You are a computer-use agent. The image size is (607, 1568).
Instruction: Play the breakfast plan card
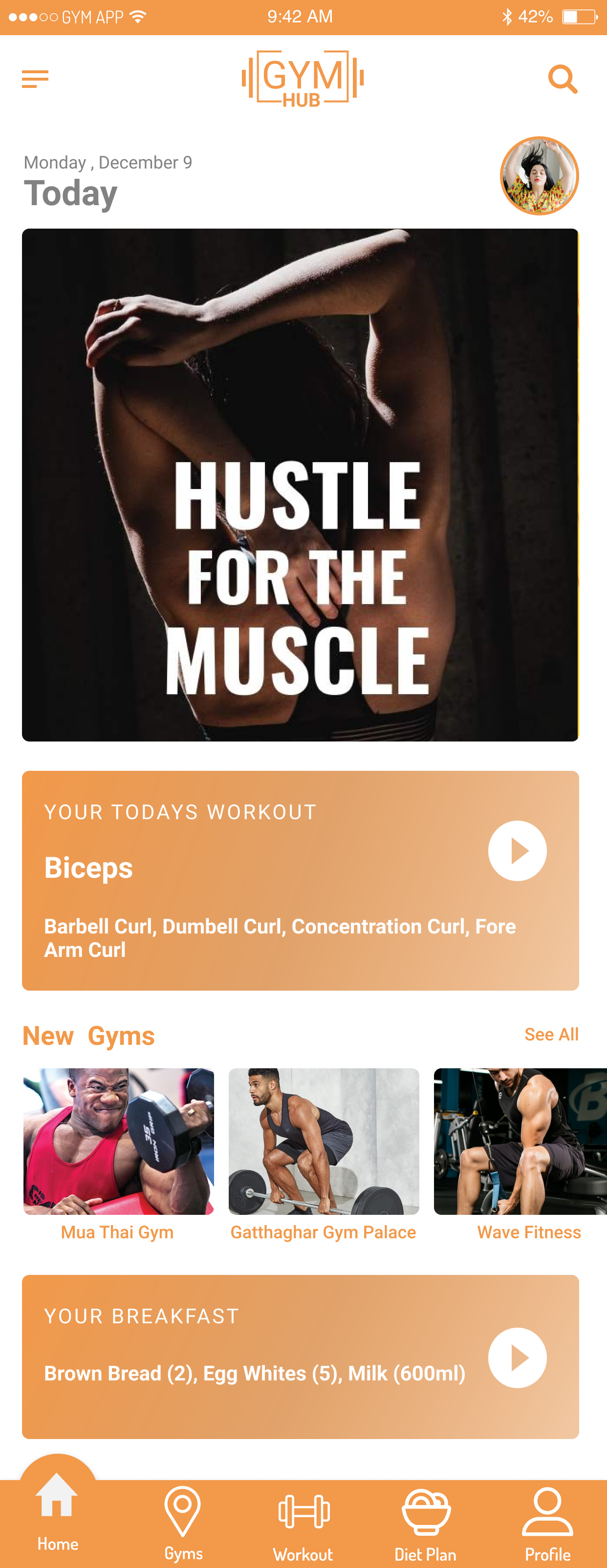(x=517, y=1357)
